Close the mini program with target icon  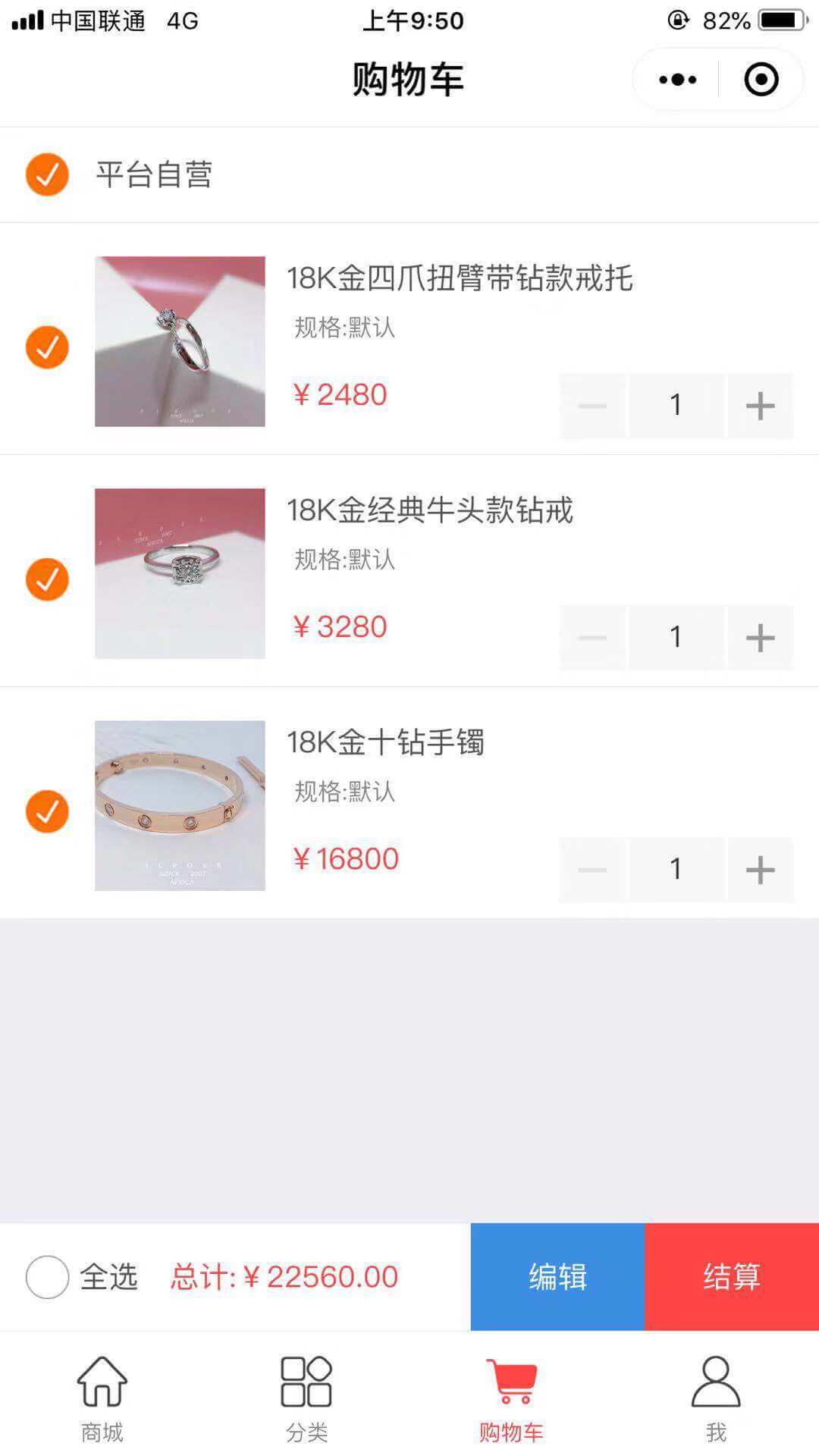tap(761, 80)
